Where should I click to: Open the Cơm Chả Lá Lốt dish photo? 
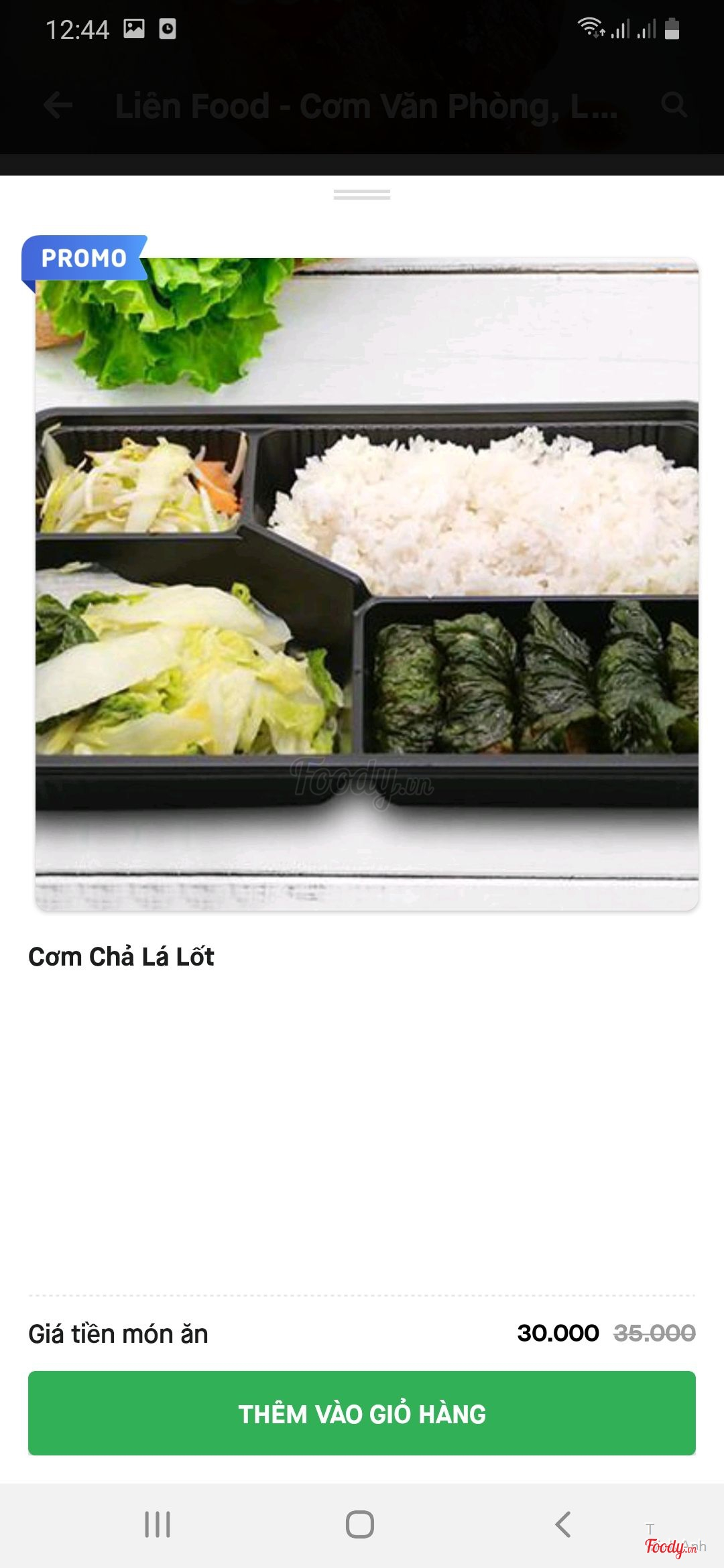click(x=367, y=583)
